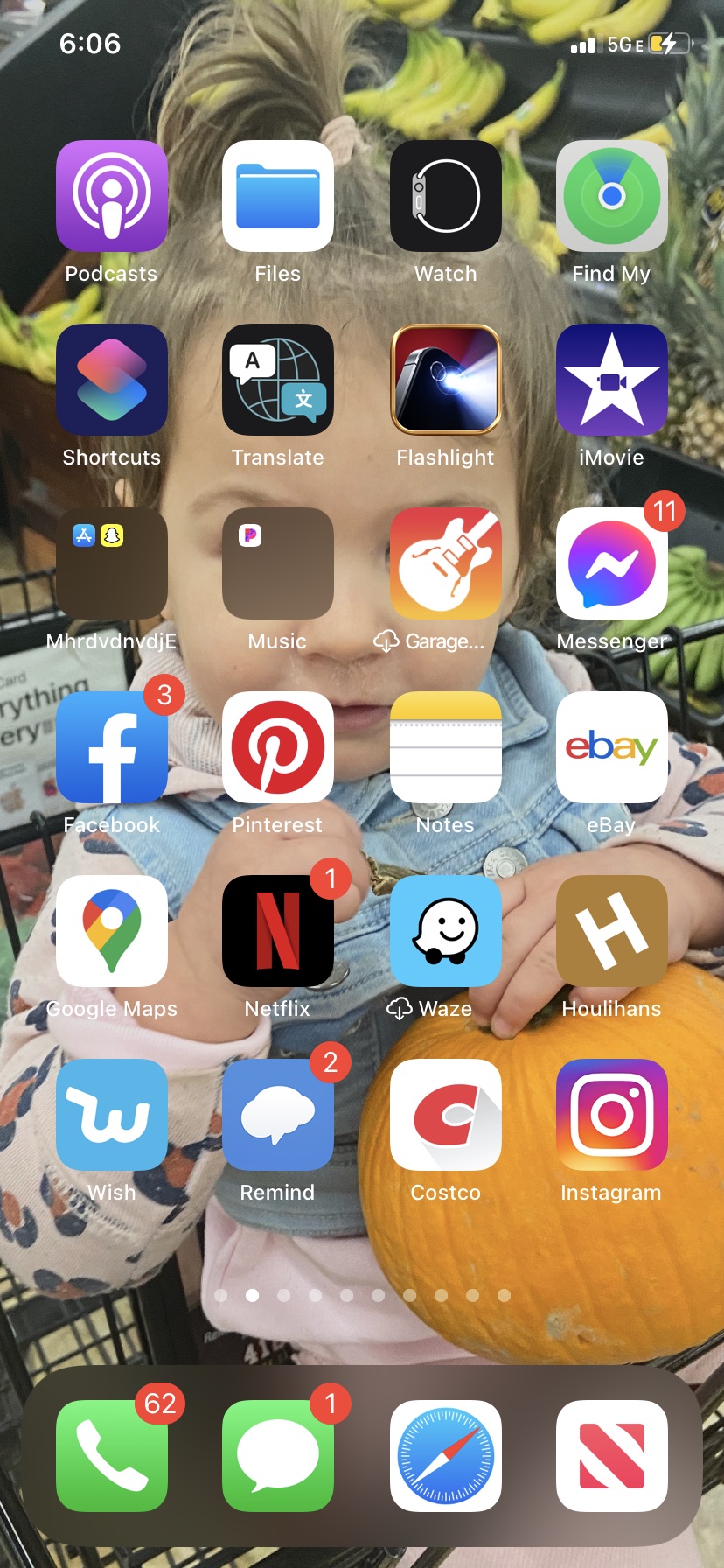Open the Houlihans app
This screenshot has width=724, height=1568.
(x=612, y=931)
